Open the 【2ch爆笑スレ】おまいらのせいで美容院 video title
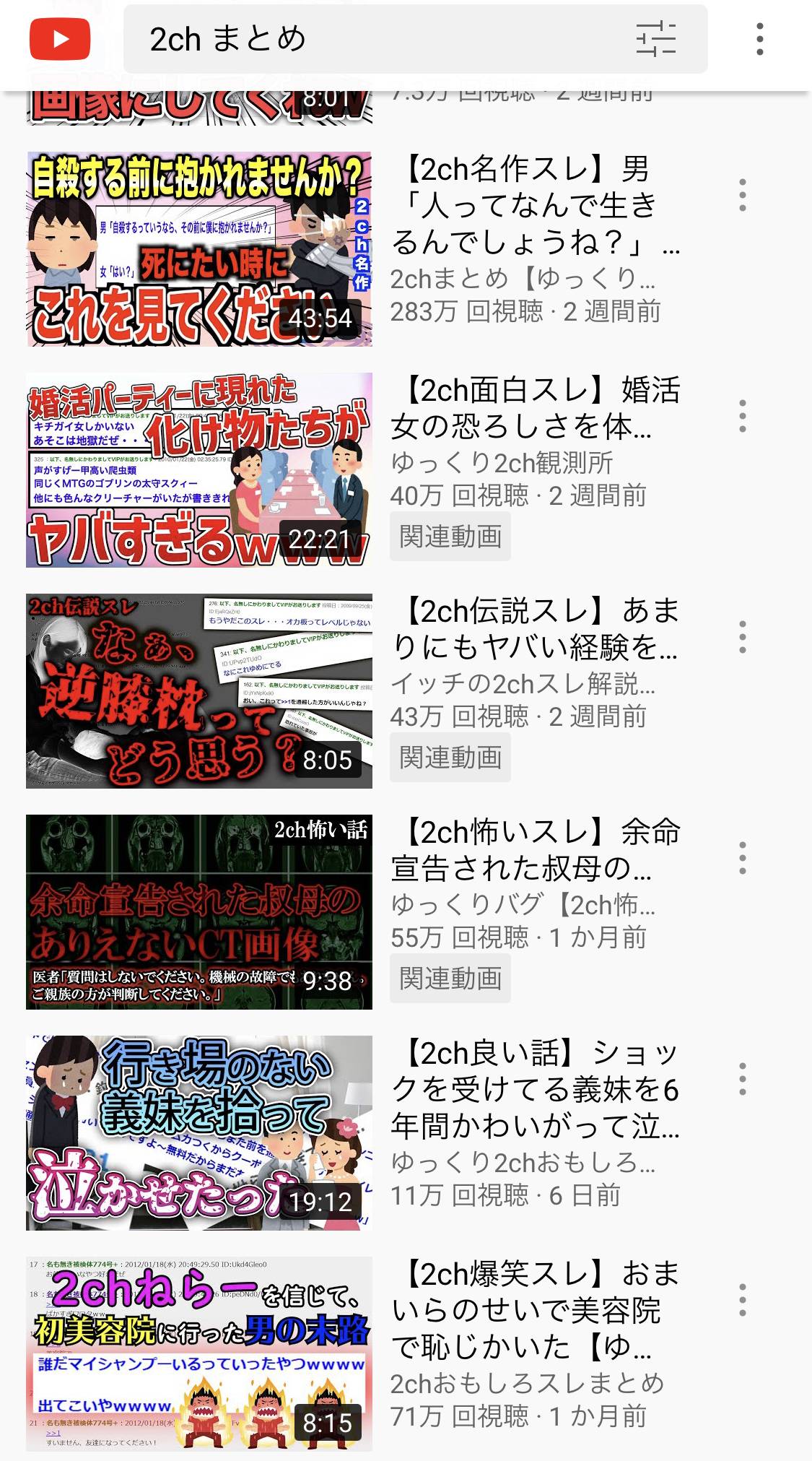This screenshot has height=1461, width=812. [x=534, y=1310]
